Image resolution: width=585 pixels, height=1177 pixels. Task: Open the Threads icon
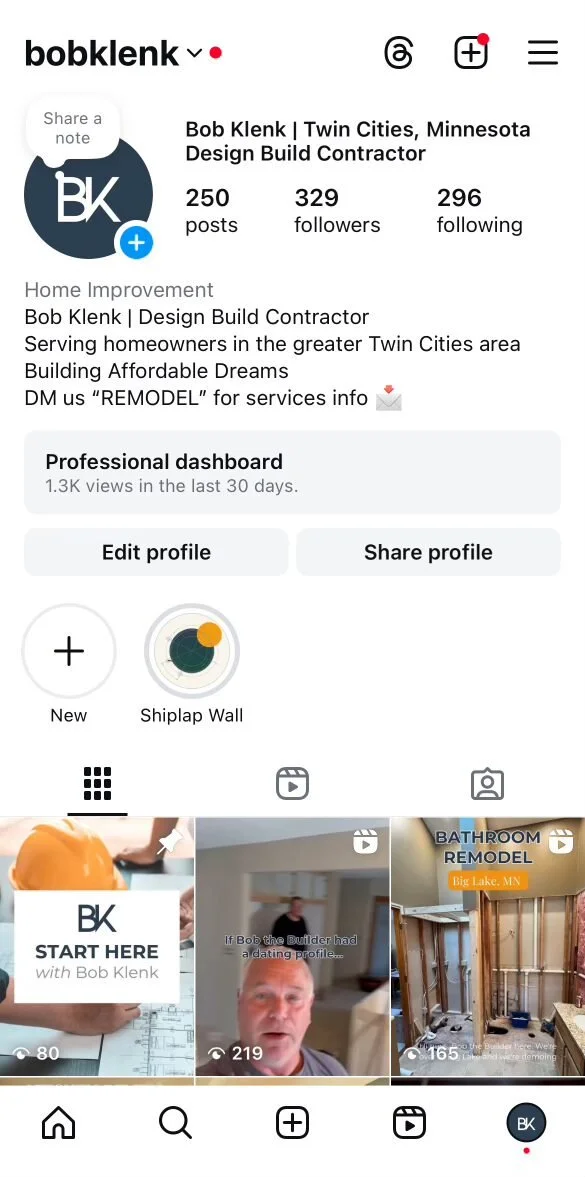pyautogui.click(x=398, y=53)
